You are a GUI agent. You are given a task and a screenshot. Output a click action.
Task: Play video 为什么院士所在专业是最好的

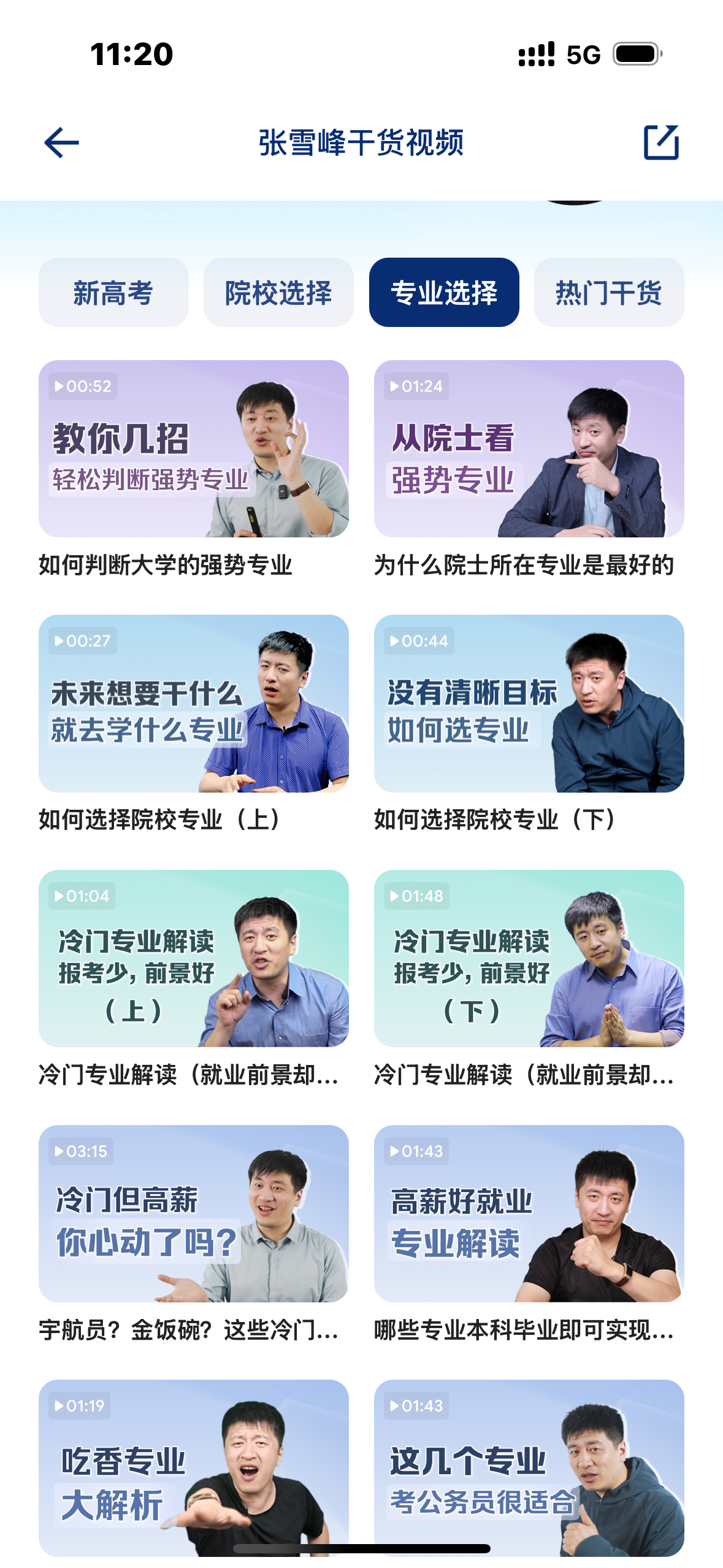(x=529, y=449)
